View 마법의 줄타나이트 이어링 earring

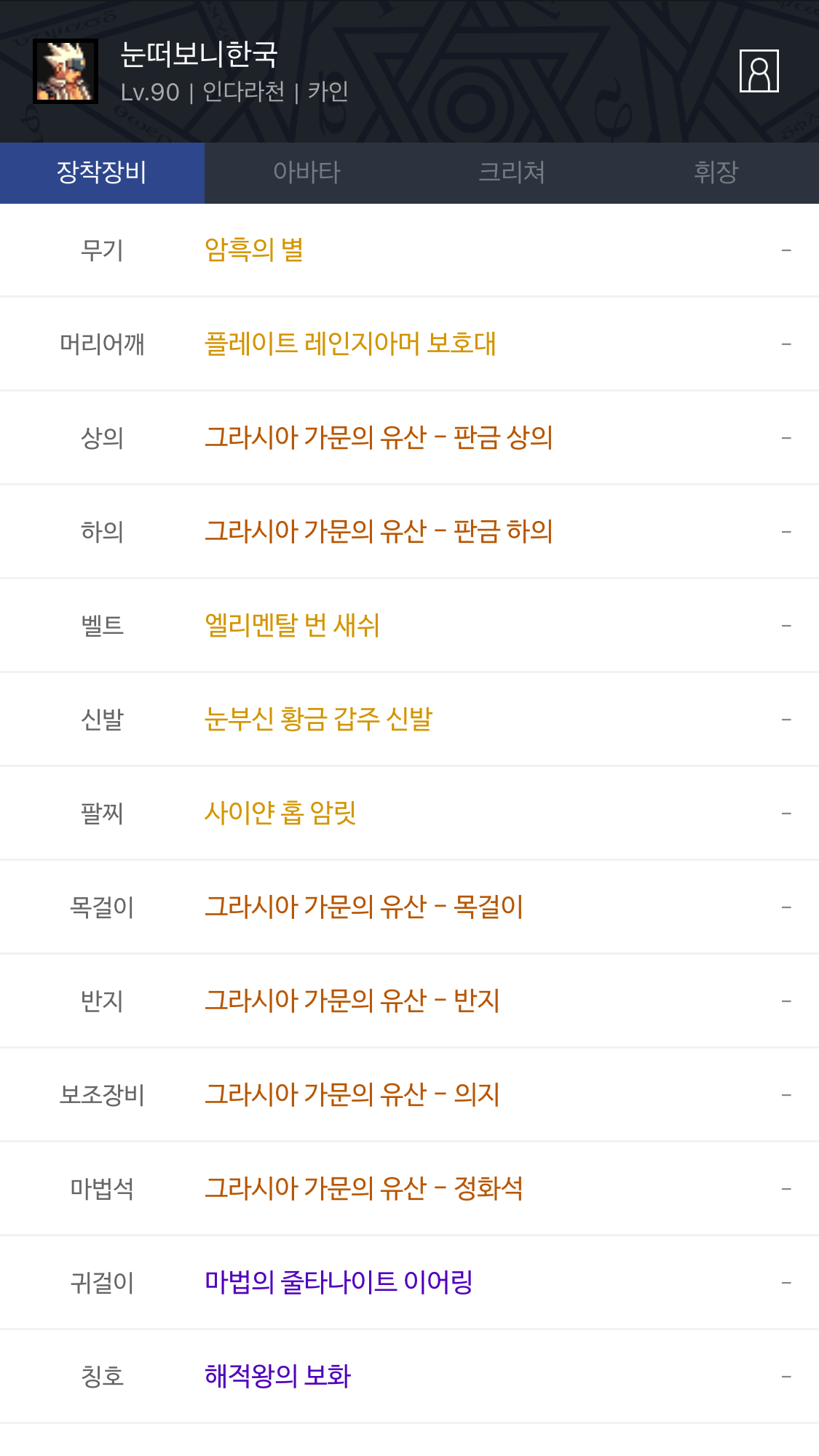[x=339, y=1283]
